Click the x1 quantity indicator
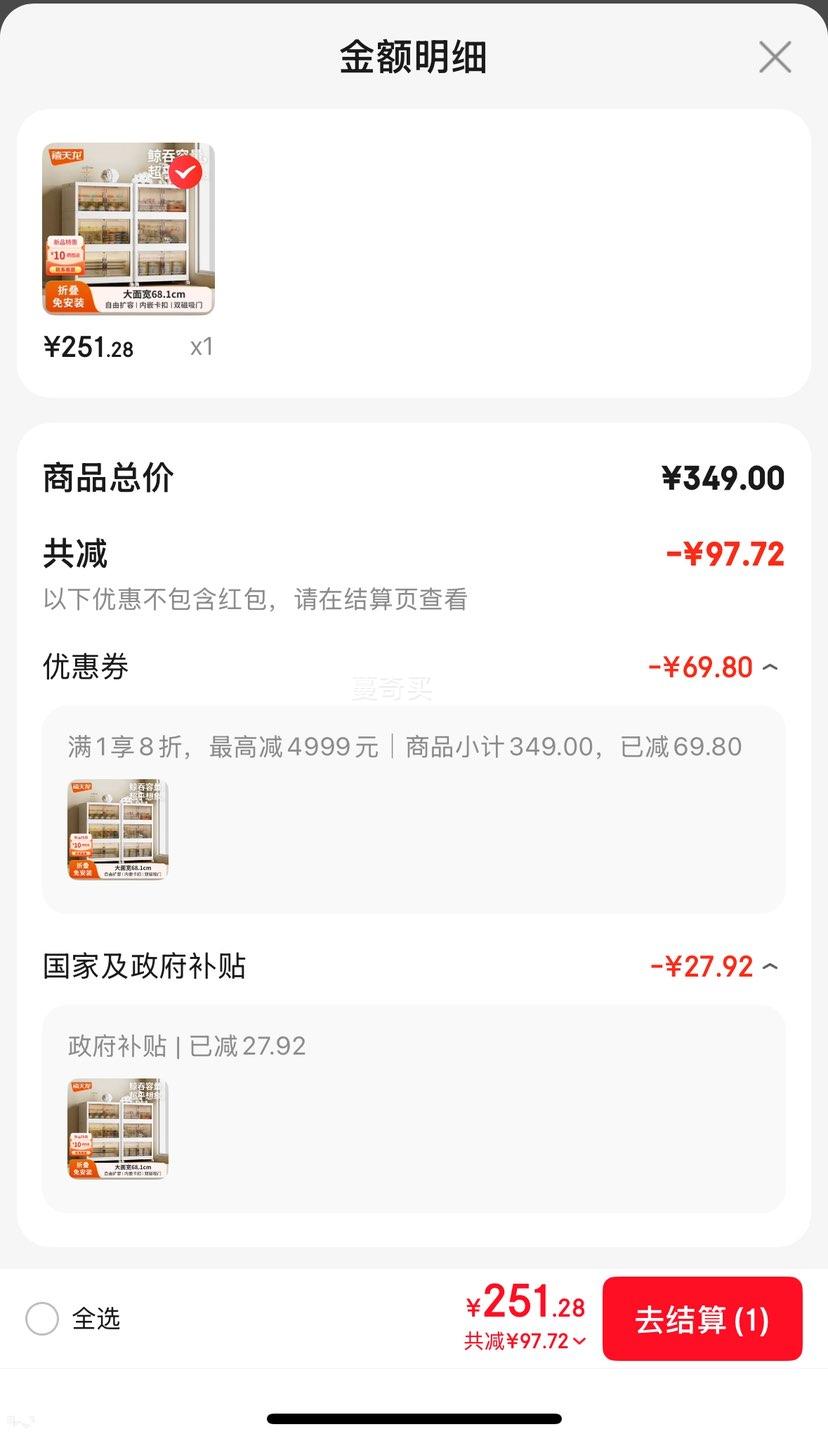Screen dimensions: 828x1441 click(x=200, y=347)
